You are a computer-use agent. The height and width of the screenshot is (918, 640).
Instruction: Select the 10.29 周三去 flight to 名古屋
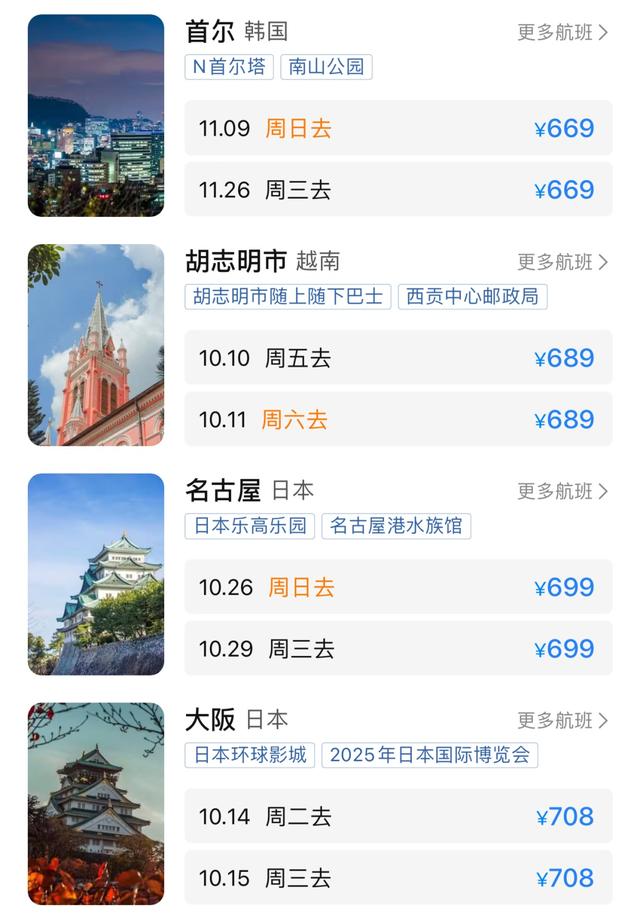[398, 649]
